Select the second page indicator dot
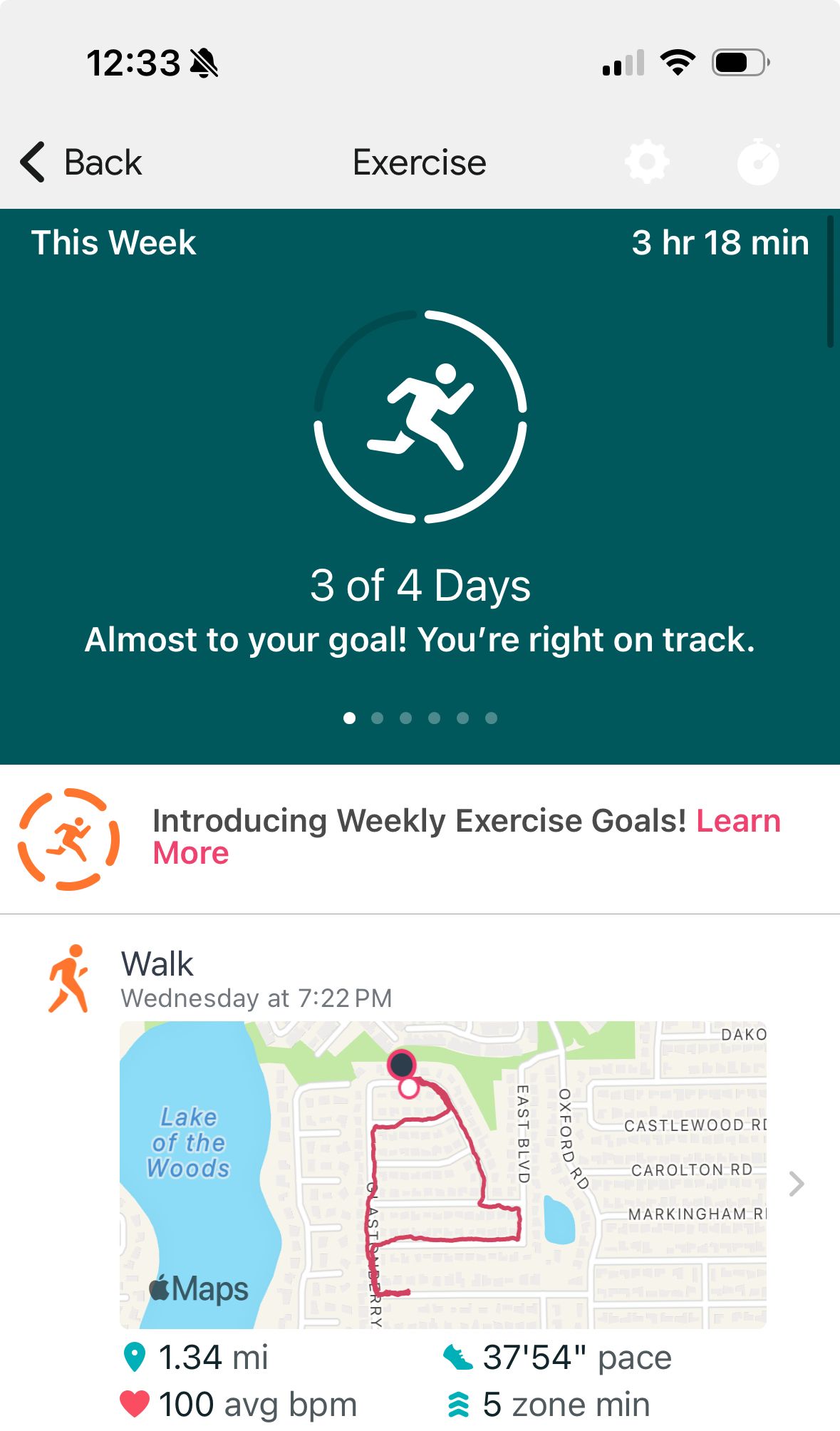Image resolution: width=840 pixels, height=1431 pixels. click(x=378, y=718)
